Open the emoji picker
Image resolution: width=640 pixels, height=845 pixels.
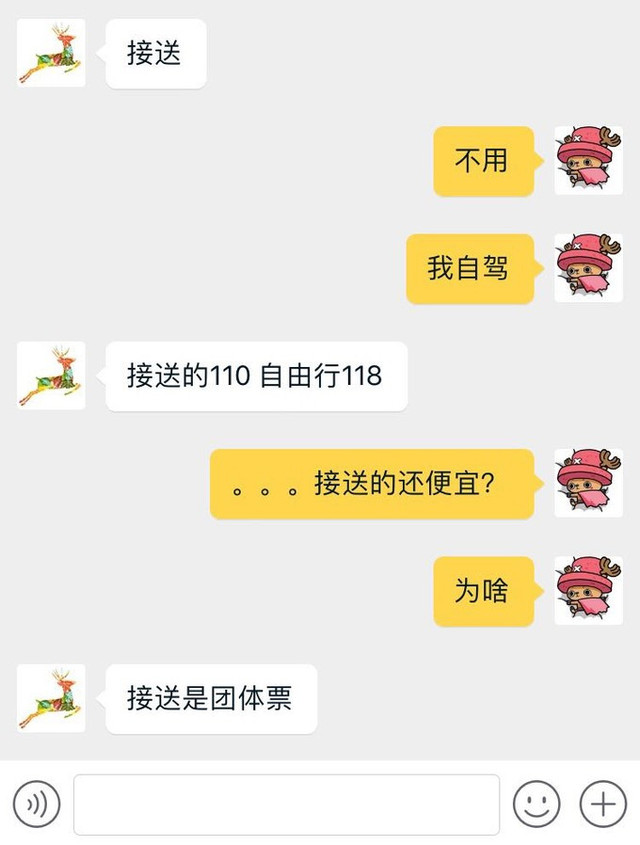(x=536, y=803)
